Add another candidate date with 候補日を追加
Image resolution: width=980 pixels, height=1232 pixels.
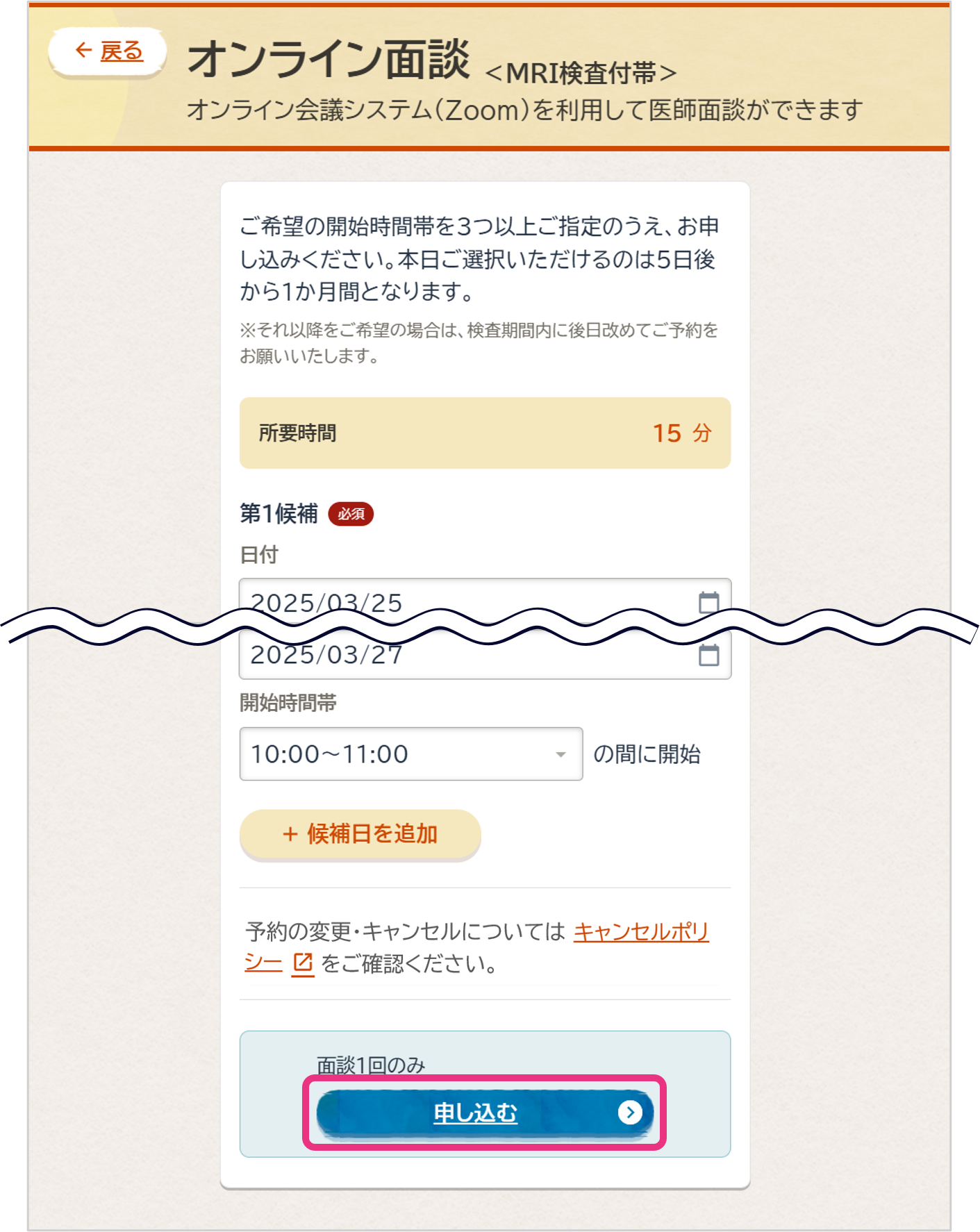360,833
